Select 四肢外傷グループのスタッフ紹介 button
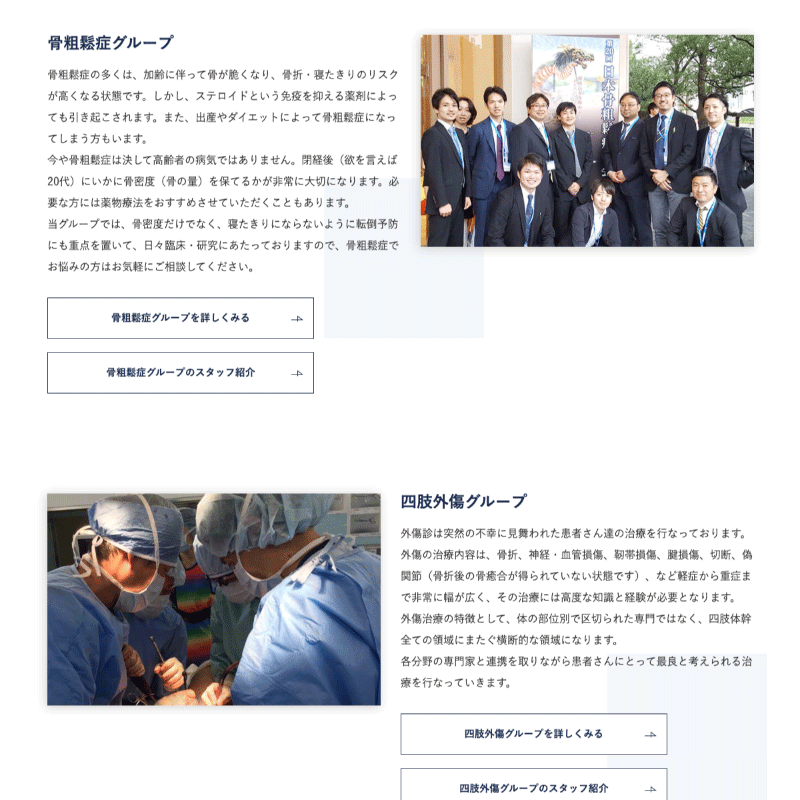The width and height of the screenshot is (800, 800). 533,786
